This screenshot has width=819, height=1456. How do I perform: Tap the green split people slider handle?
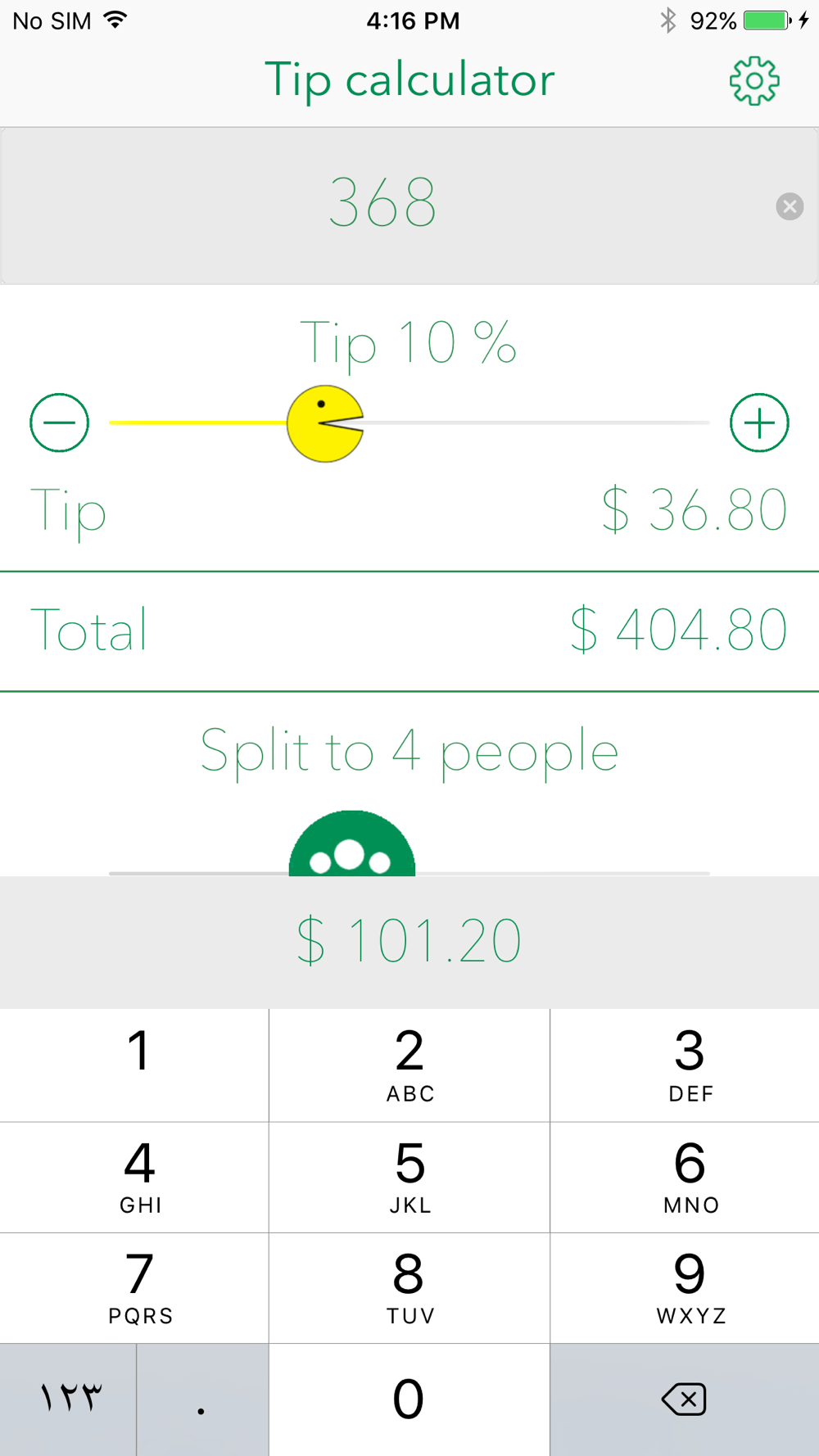click(352, 844)
